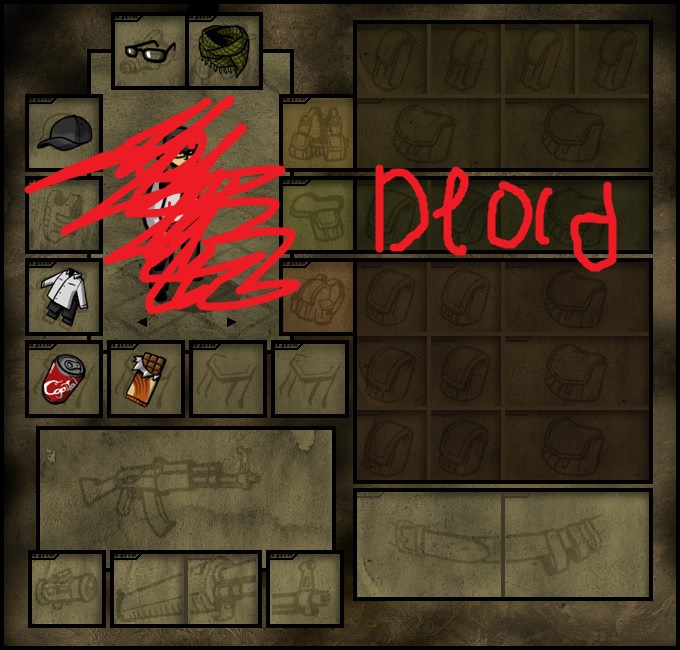
Task: Open the white shirt clothing slot
Action: [x=63, y=296]
